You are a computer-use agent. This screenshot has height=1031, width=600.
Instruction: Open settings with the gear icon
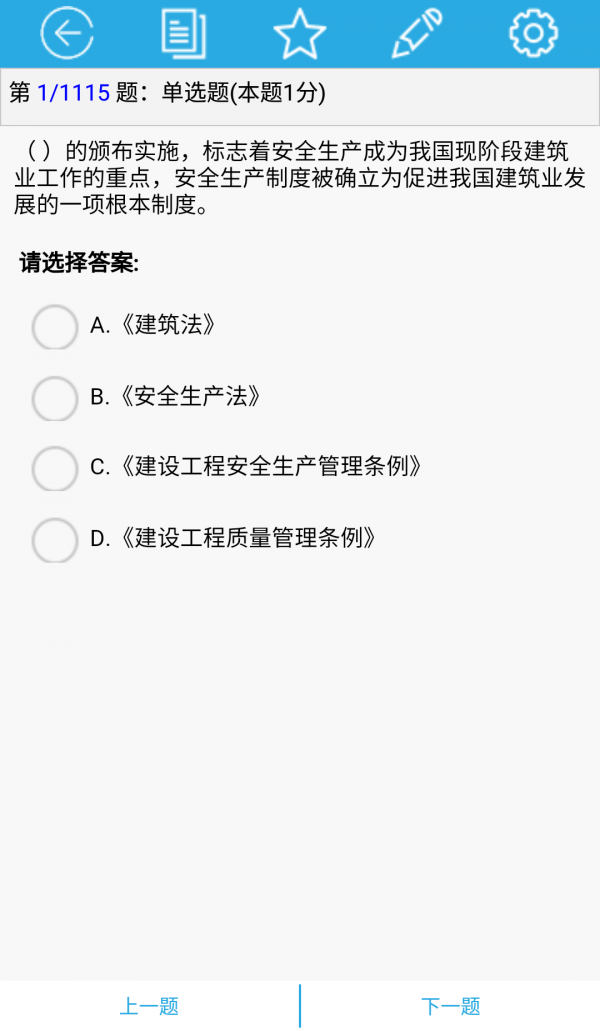[x=533, y=33]
